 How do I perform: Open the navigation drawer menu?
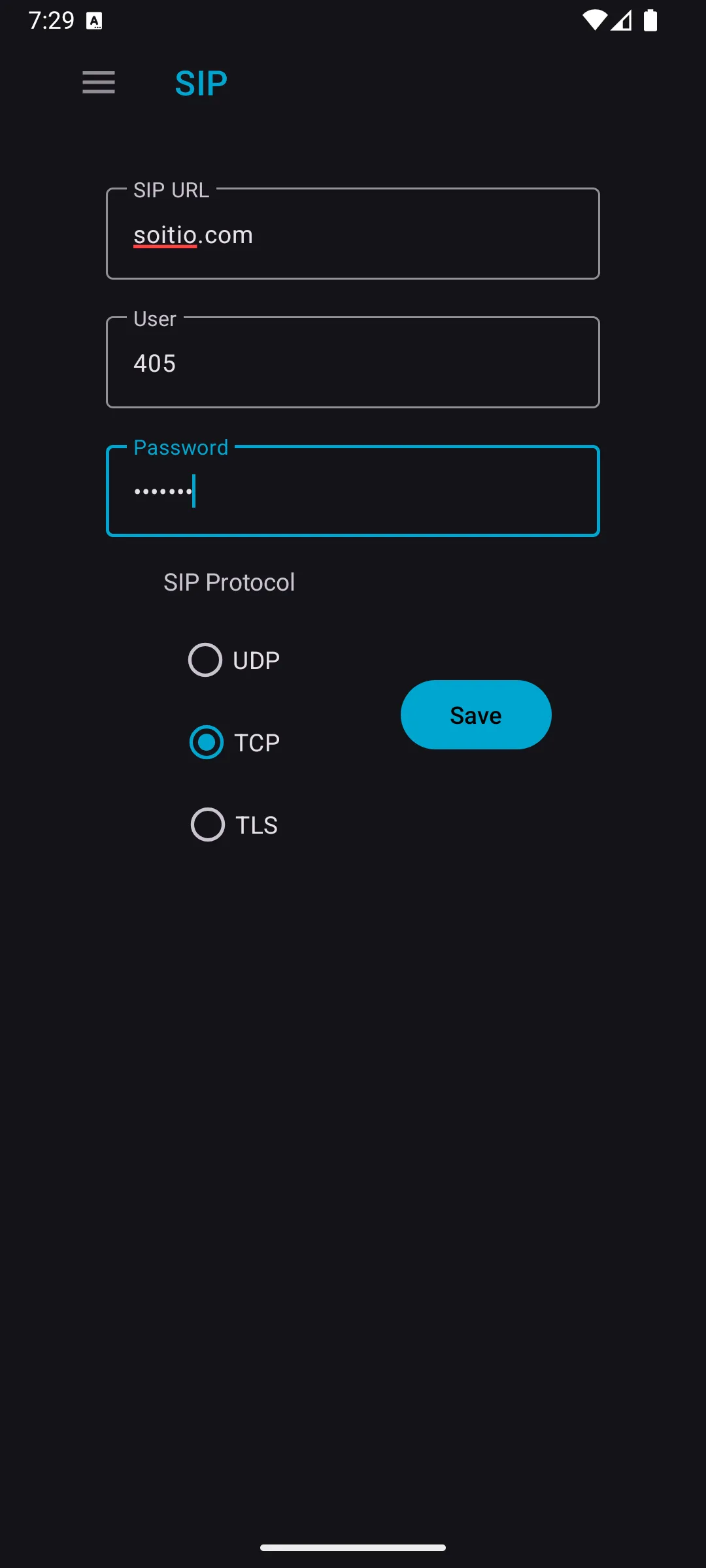click(x=98, y=84)
